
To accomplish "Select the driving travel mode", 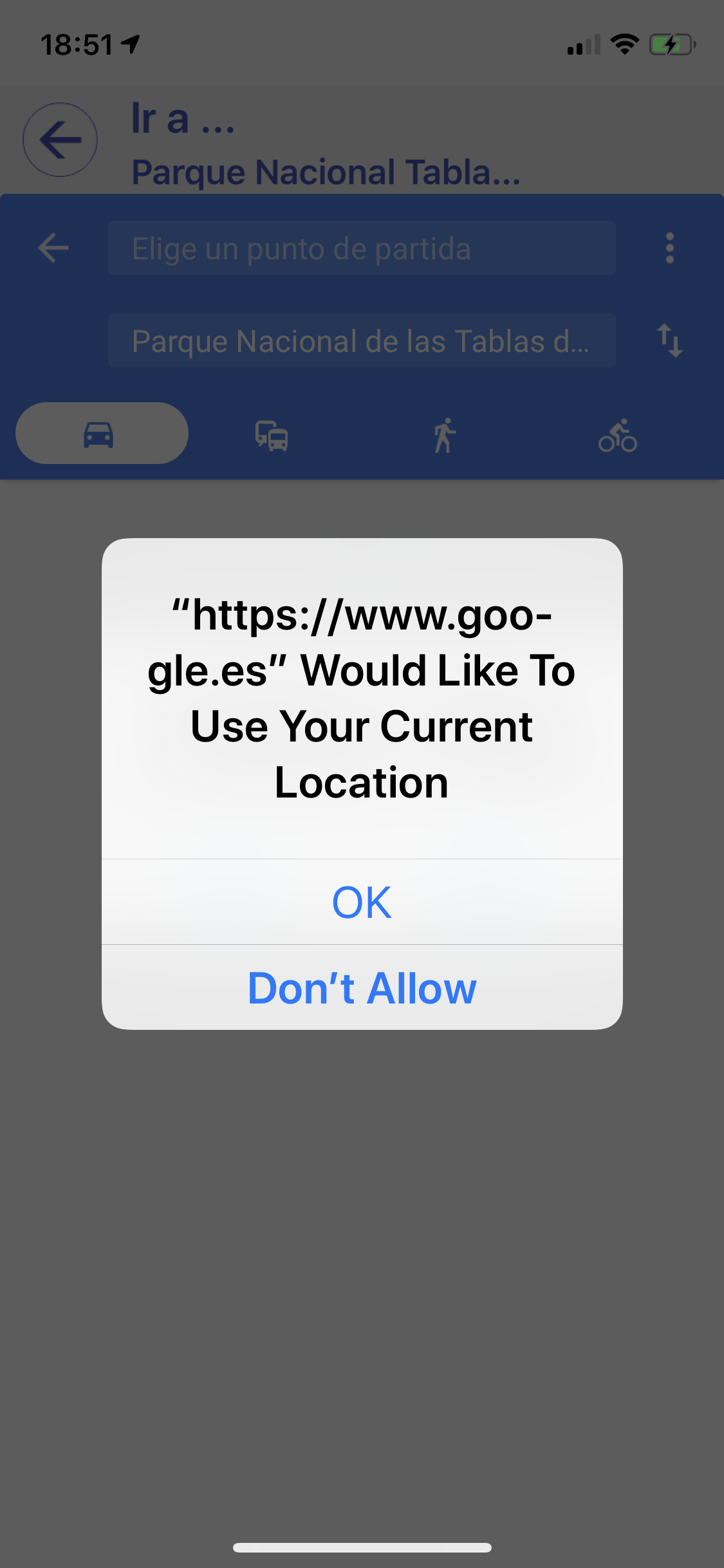I will click(x=102, y=433).
